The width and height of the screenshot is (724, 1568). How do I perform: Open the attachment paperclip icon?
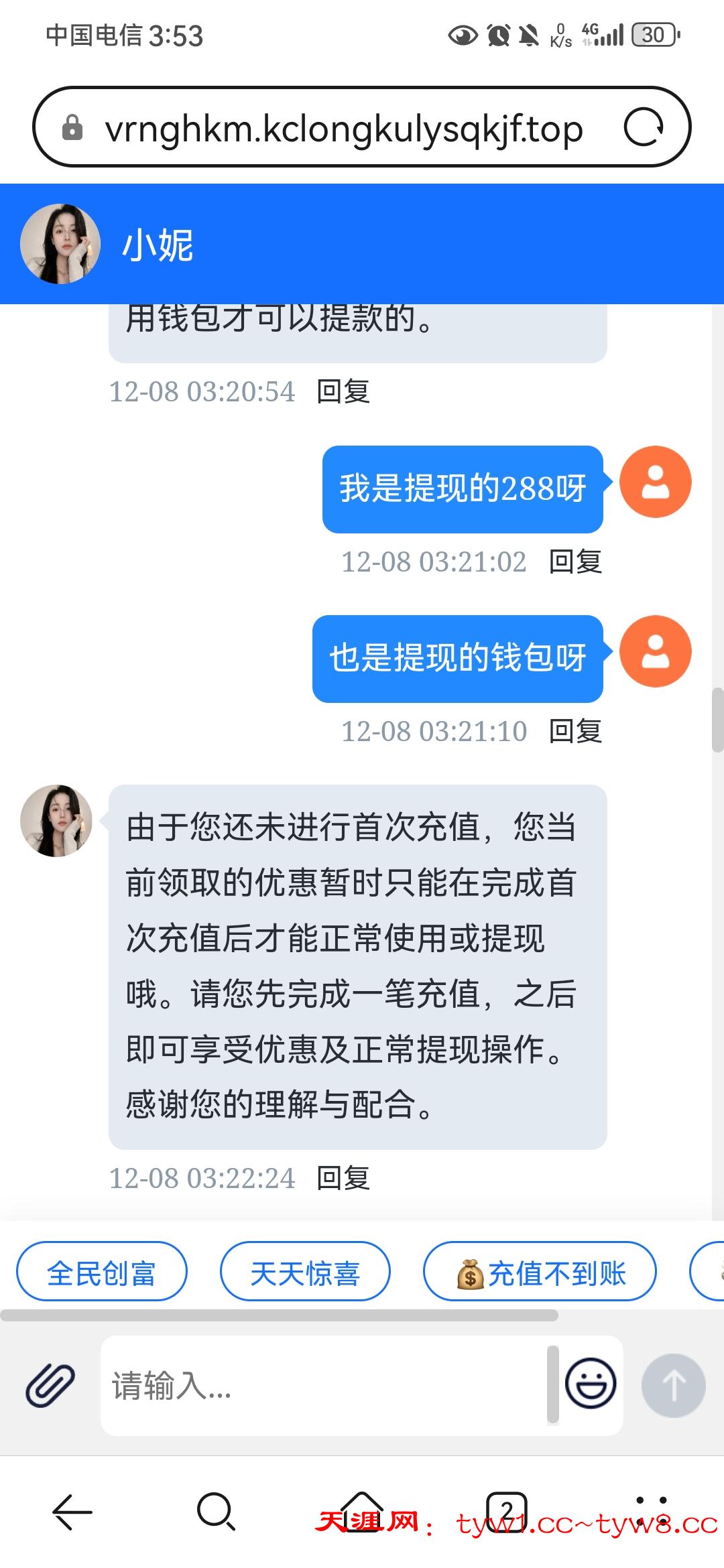pos(50,1384)
